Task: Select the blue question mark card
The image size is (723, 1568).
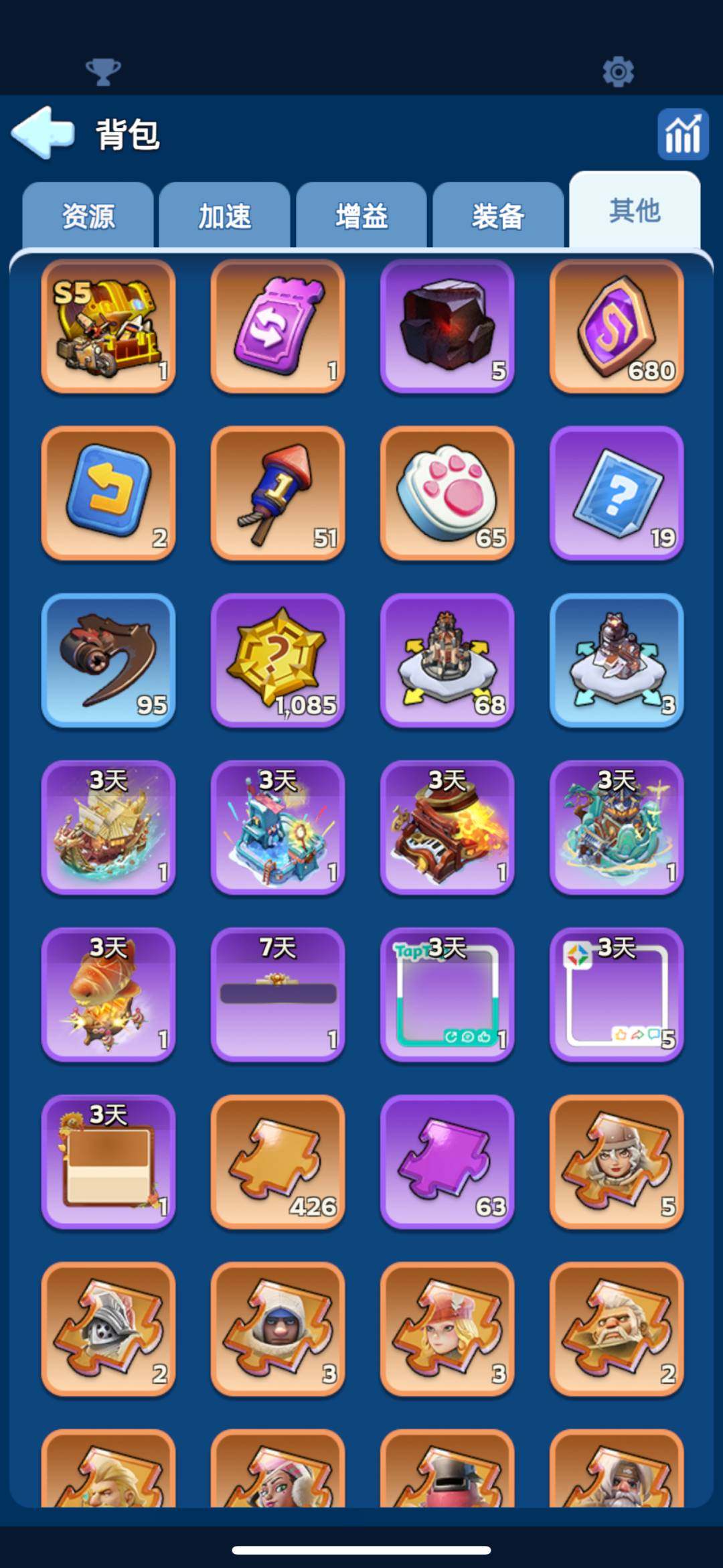Action: (x=617, y=493)
